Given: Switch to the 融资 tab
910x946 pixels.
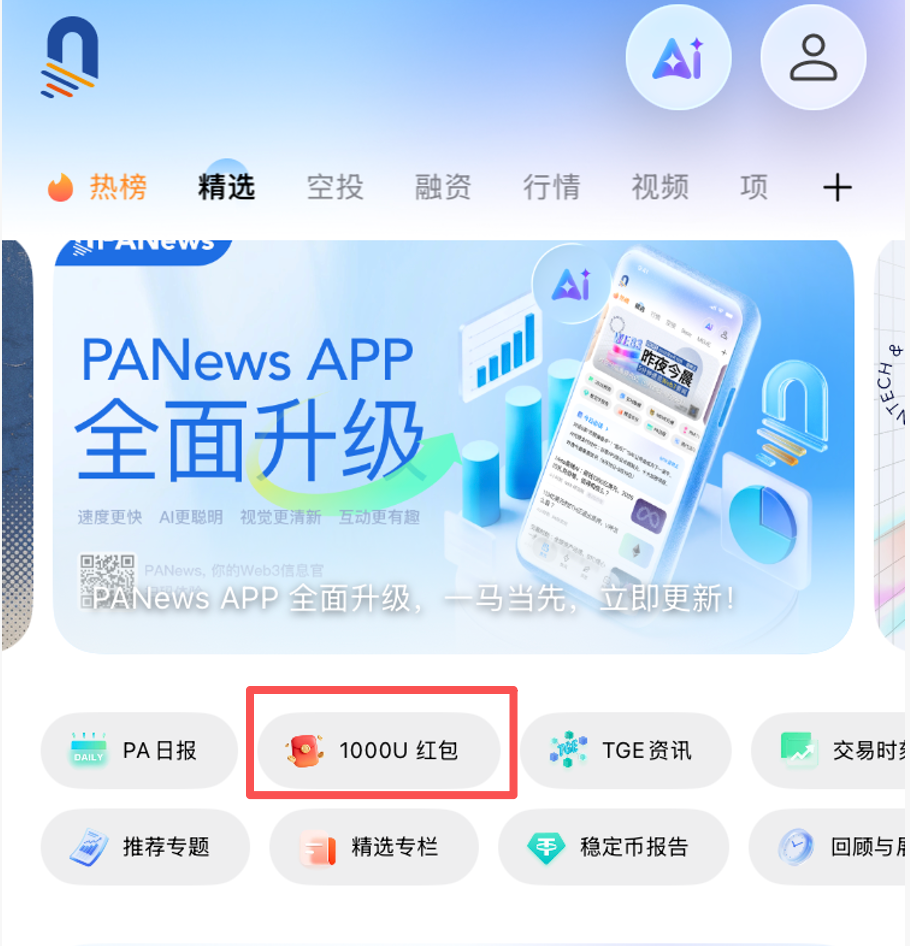Looking at the screenshot, I should pos(443,187).
